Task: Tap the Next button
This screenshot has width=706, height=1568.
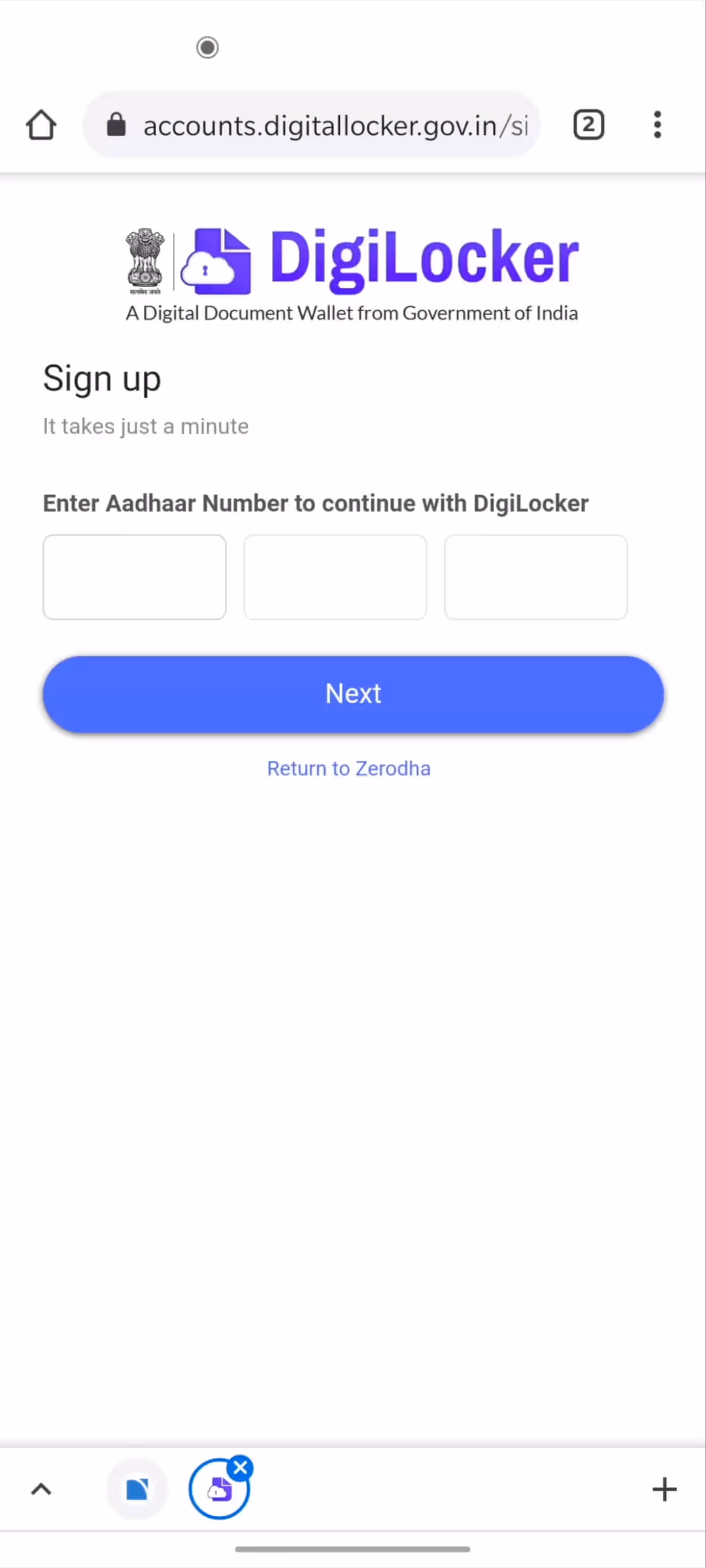Action: [x=353, y=694]
